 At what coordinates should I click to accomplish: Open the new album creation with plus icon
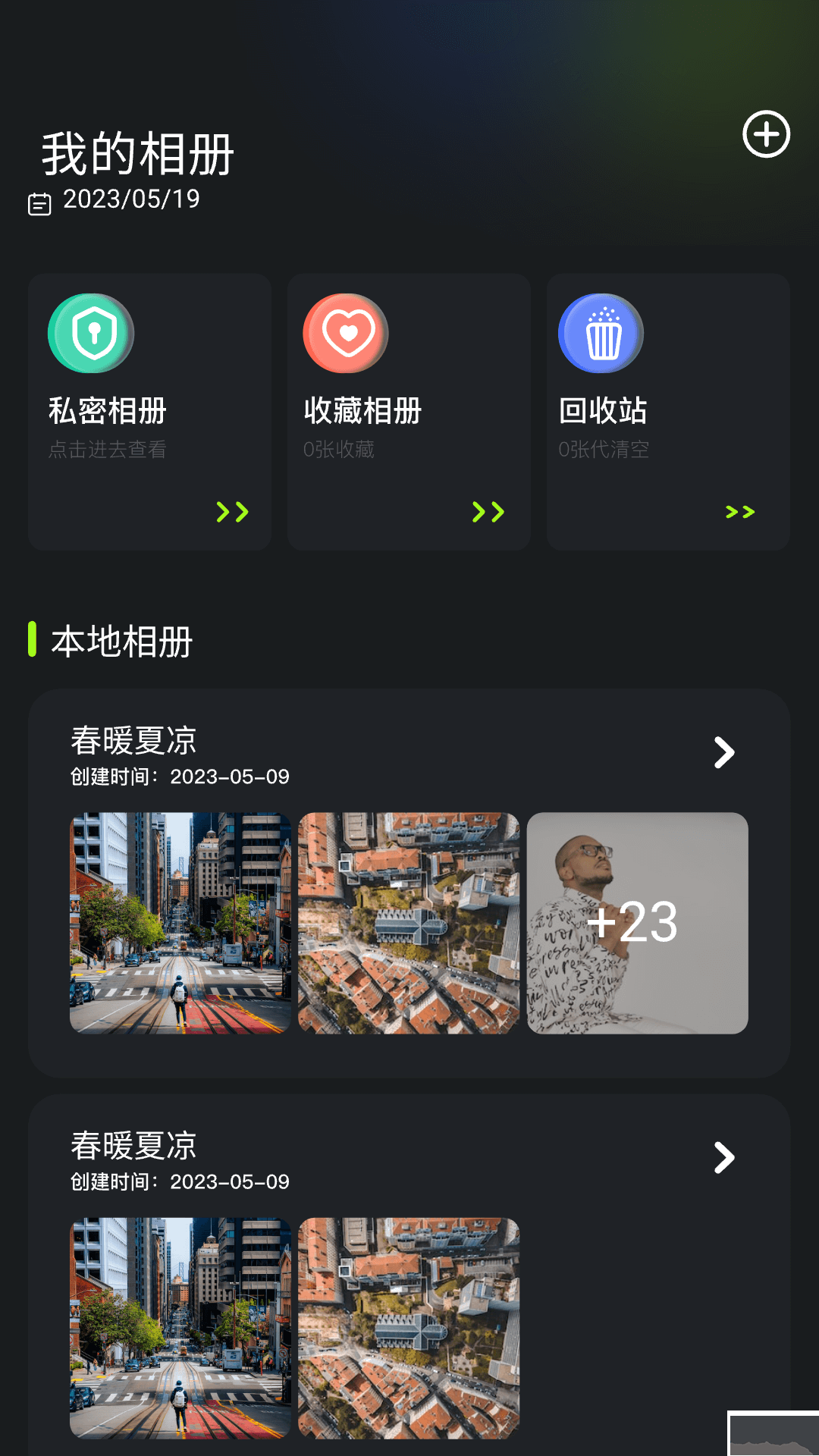766,133
